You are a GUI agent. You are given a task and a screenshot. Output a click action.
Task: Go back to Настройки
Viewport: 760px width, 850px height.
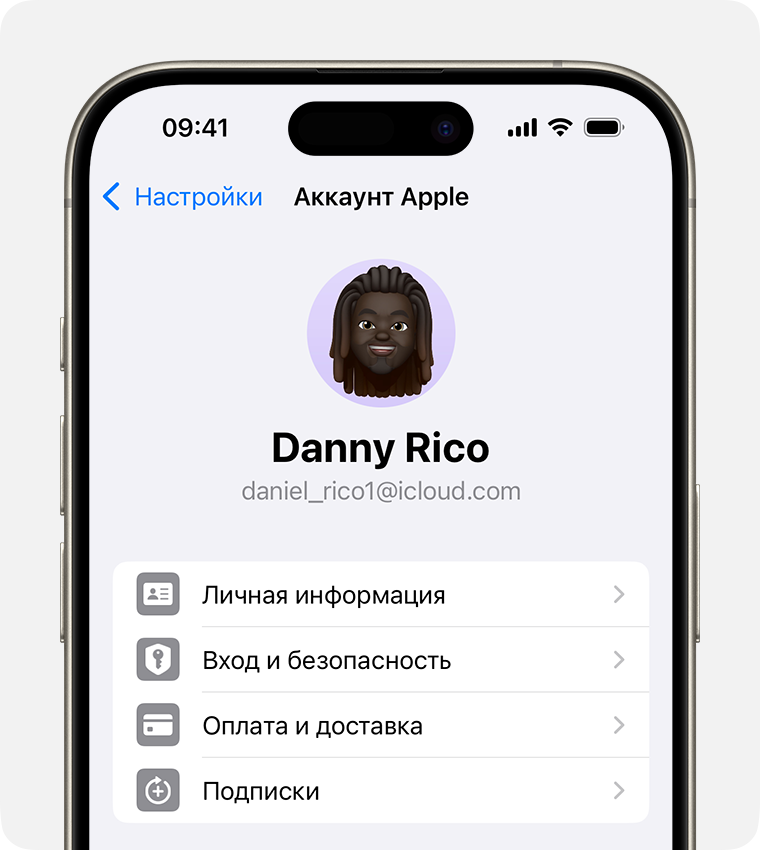pos(184,197)
